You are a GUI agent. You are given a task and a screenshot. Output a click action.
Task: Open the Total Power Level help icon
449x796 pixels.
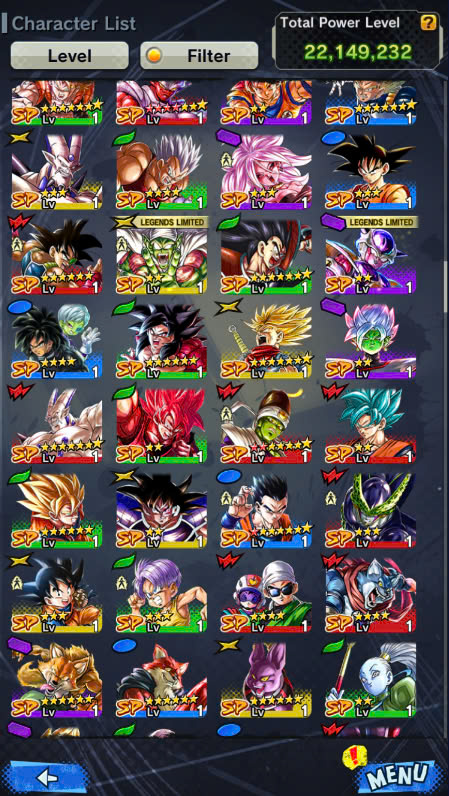[428, 23]
